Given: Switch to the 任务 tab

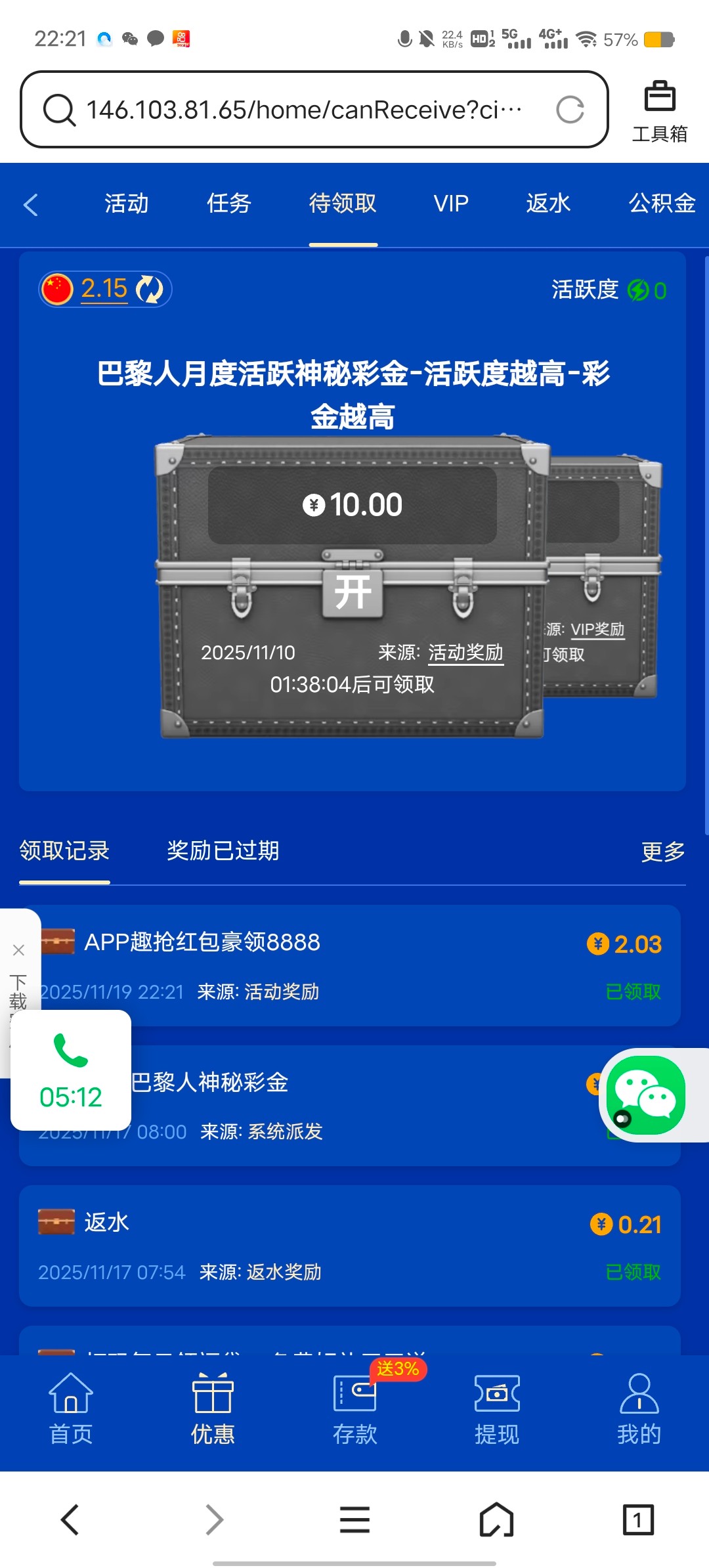Looking at the screenshot, I should [x=228, y=204].
